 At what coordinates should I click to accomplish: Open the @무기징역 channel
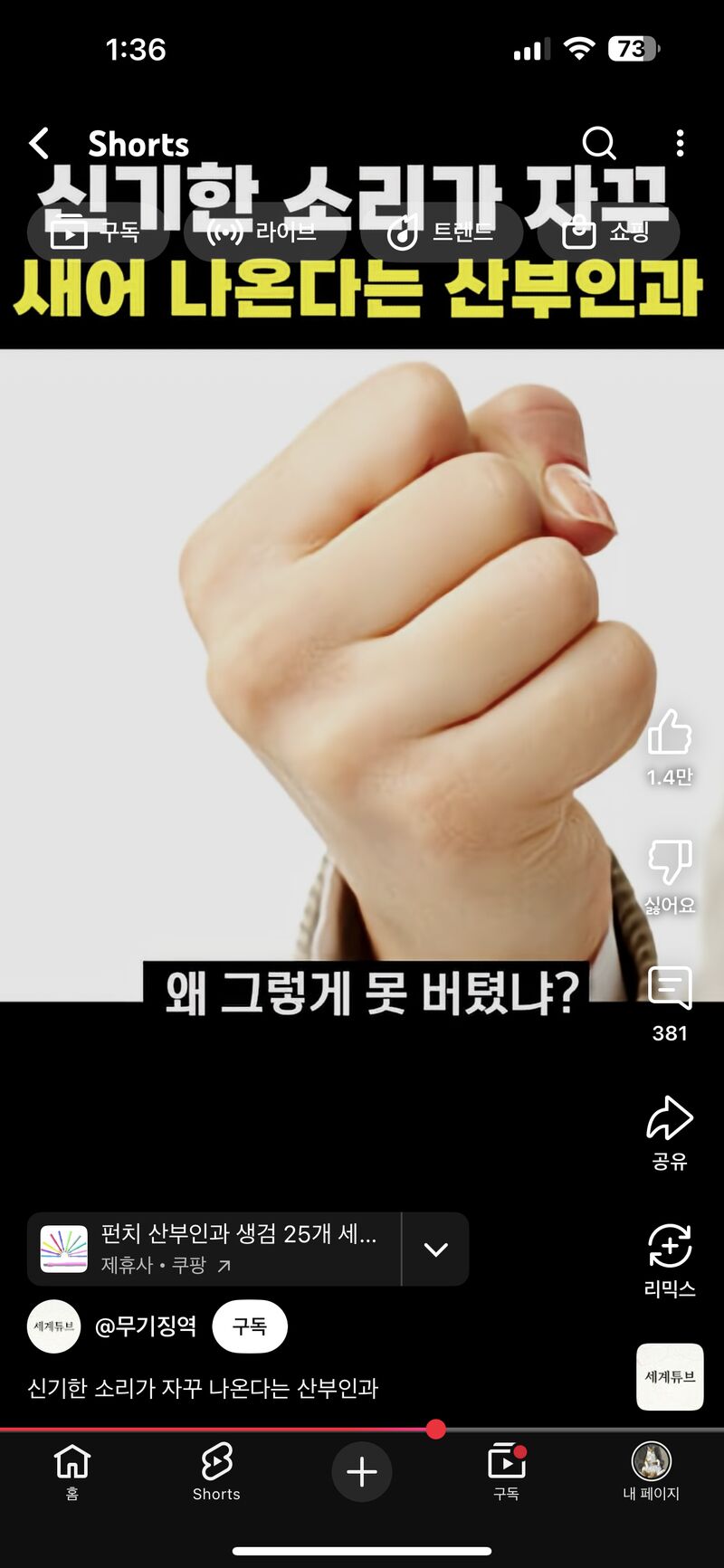[x=145, y=1326]
